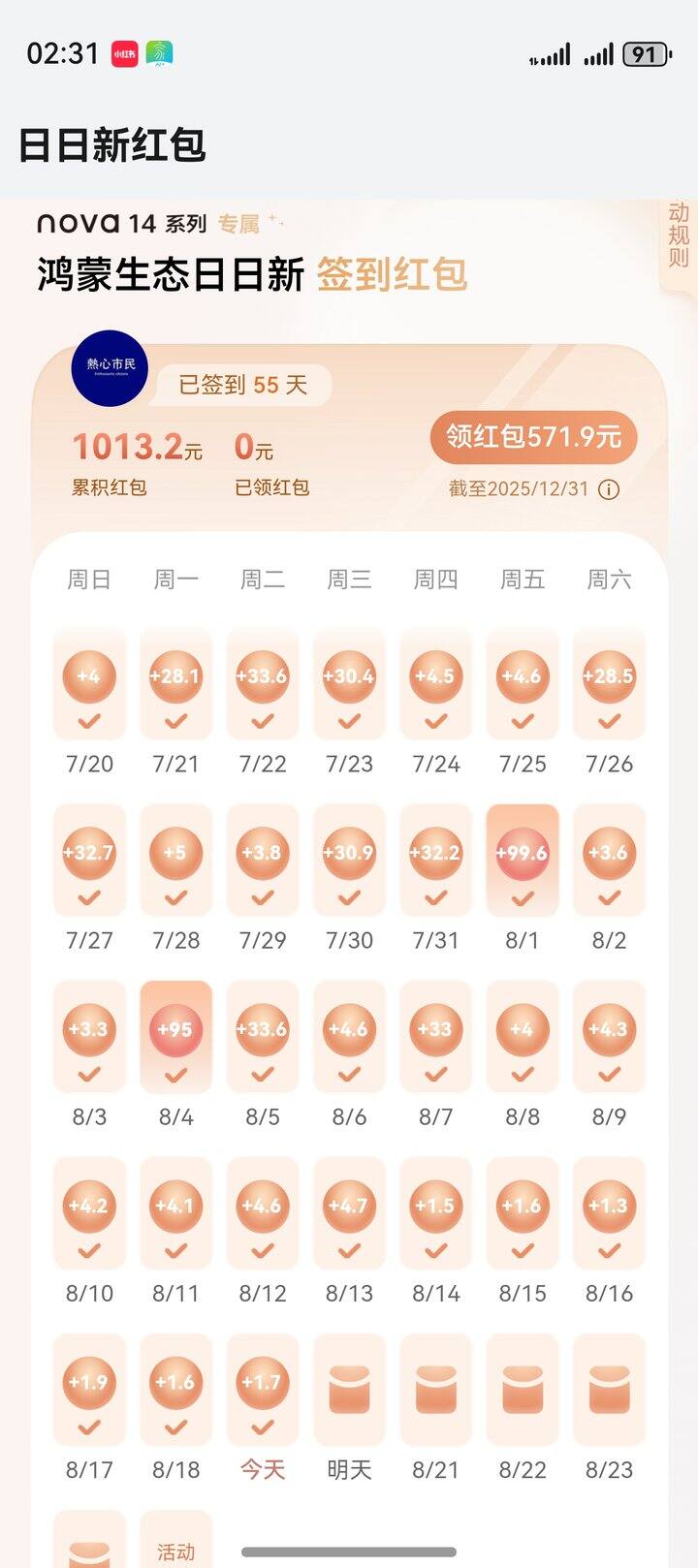Tap the 领红包571.9元 button
The width and height of the screenshot is (698, 1568).
[533, 437]
